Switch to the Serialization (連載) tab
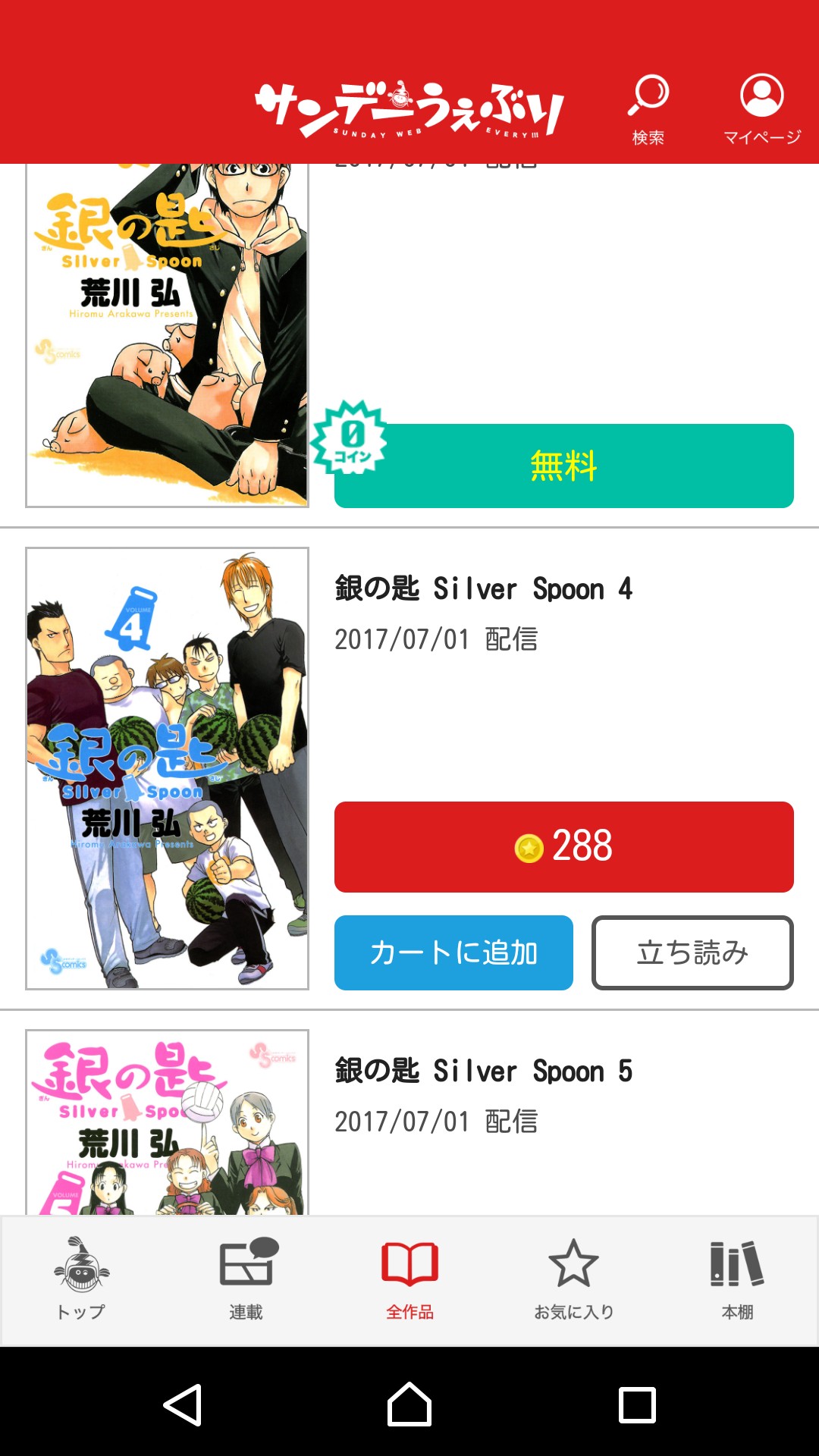This screenshot has height=1456, width=819. (246, 1280)
